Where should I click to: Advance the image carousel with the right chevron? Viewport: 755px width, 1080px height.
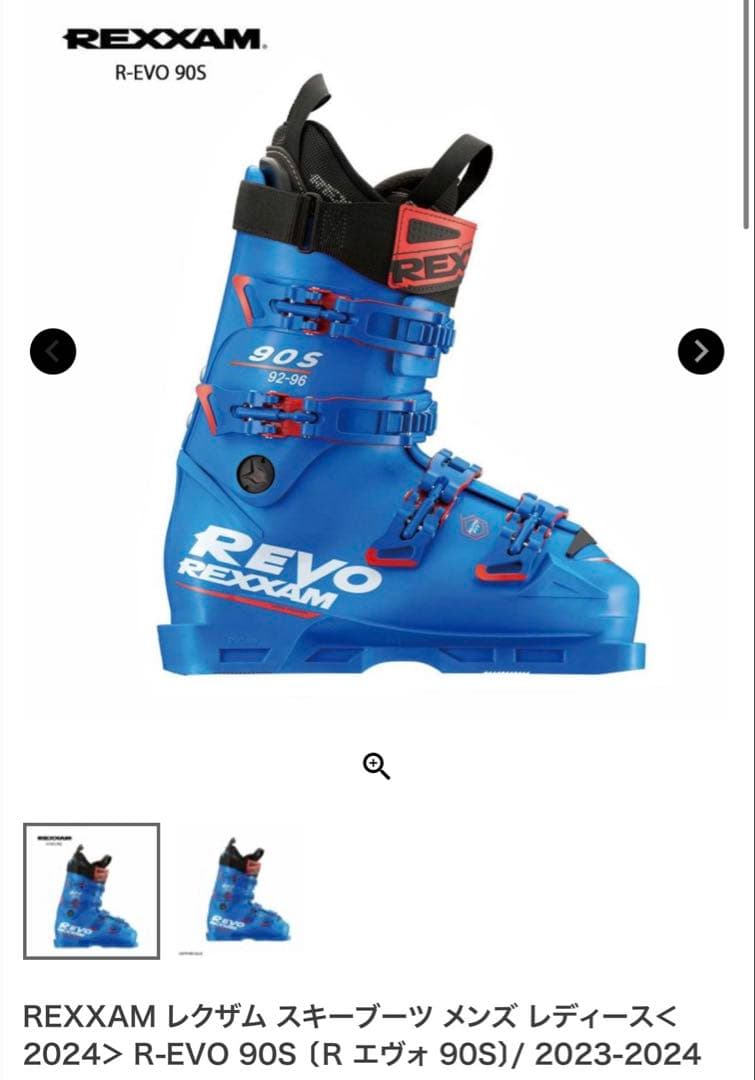pos(700,350)
